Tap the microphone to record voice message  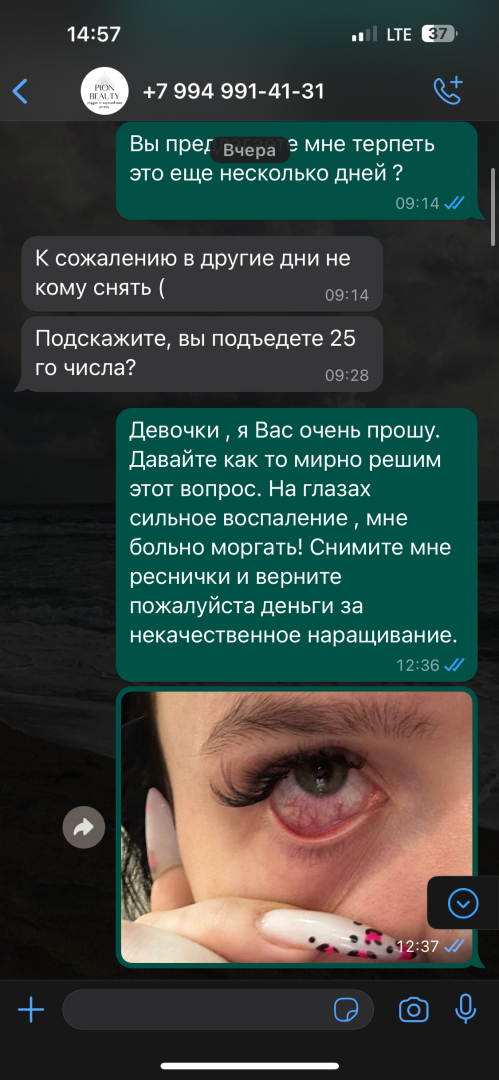466,1010
